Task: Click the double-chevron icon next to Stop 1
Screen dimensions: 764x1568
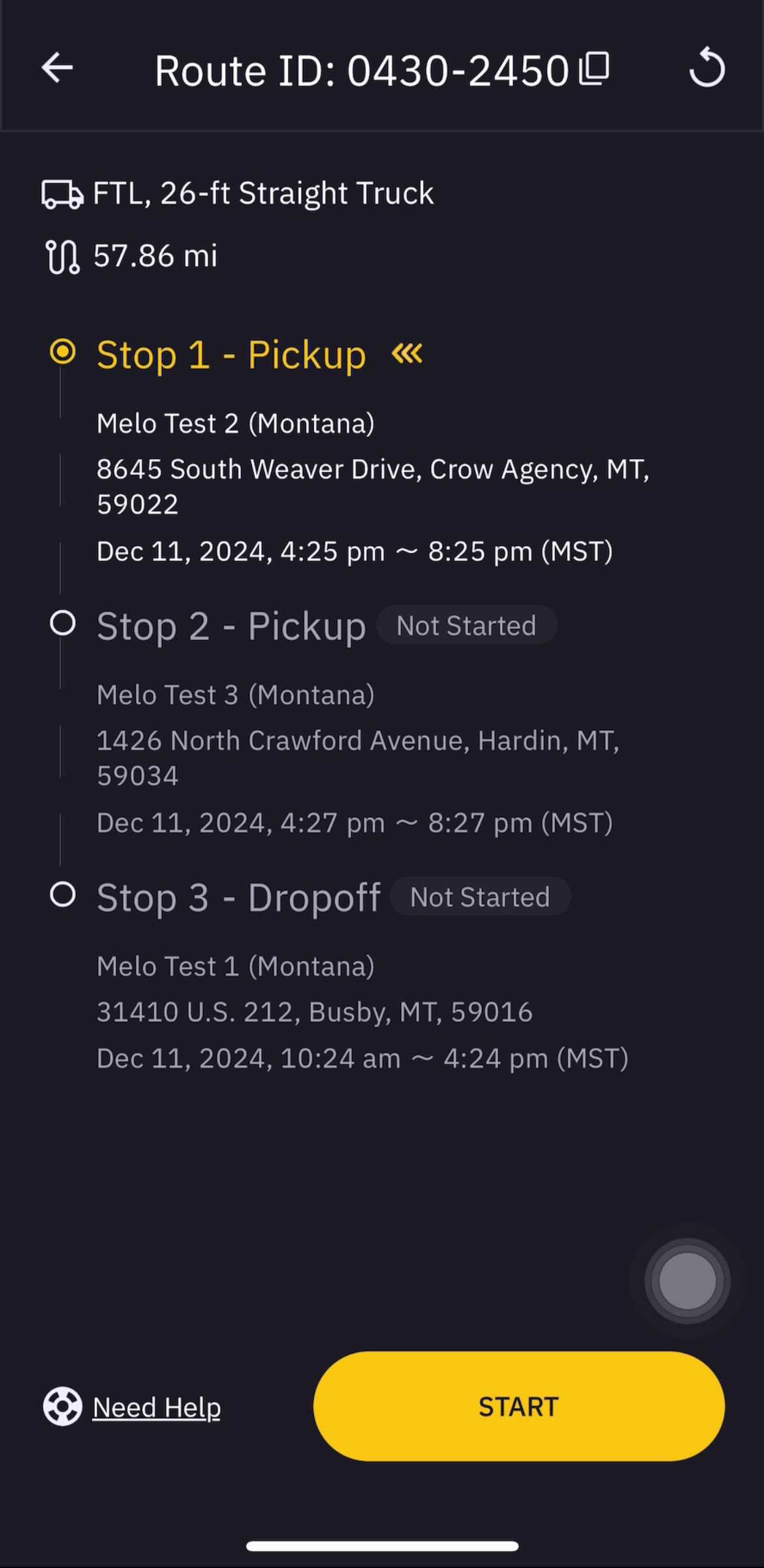Action: 405,353
